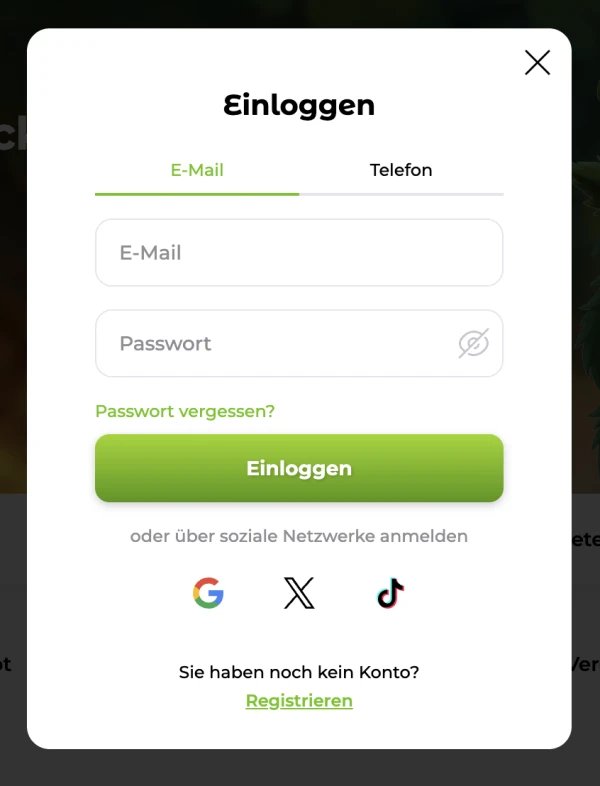Open the Registrieren link
This screenshot has width=600, height=786.
[x=299, y=701]
